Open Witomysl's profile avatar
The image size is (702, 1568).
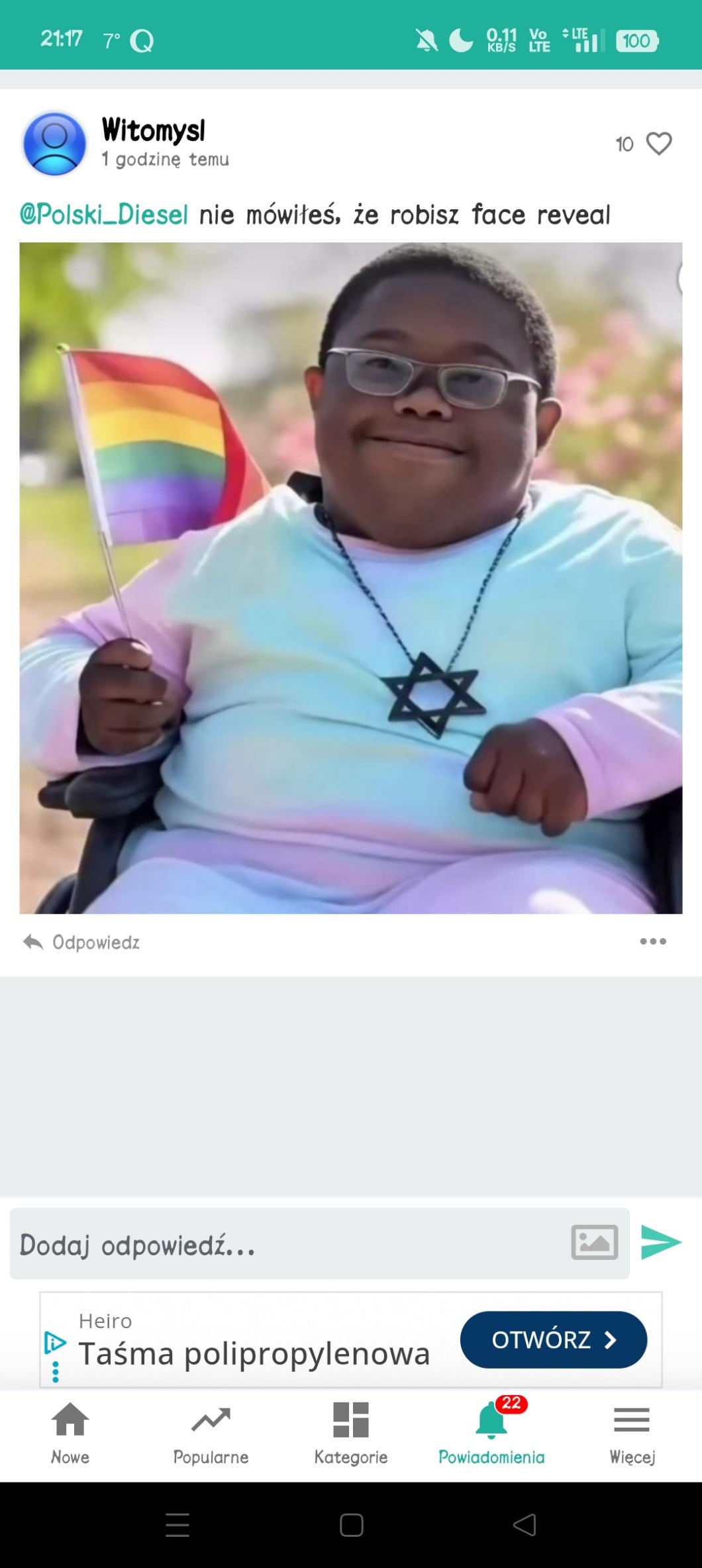pyautogui.click(x=55, y=144)
